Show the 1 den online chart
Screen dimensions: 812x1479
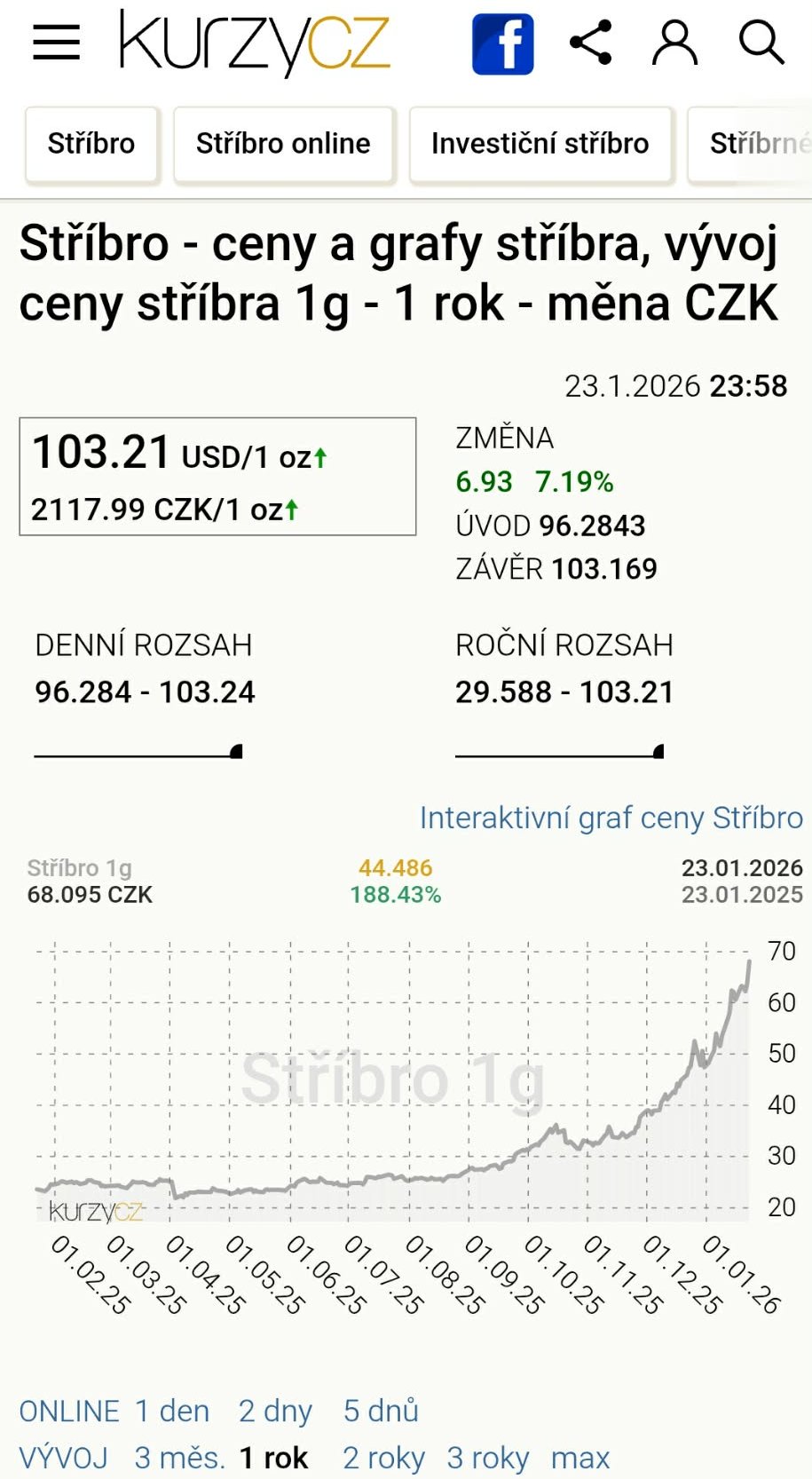coord(172,1410)
